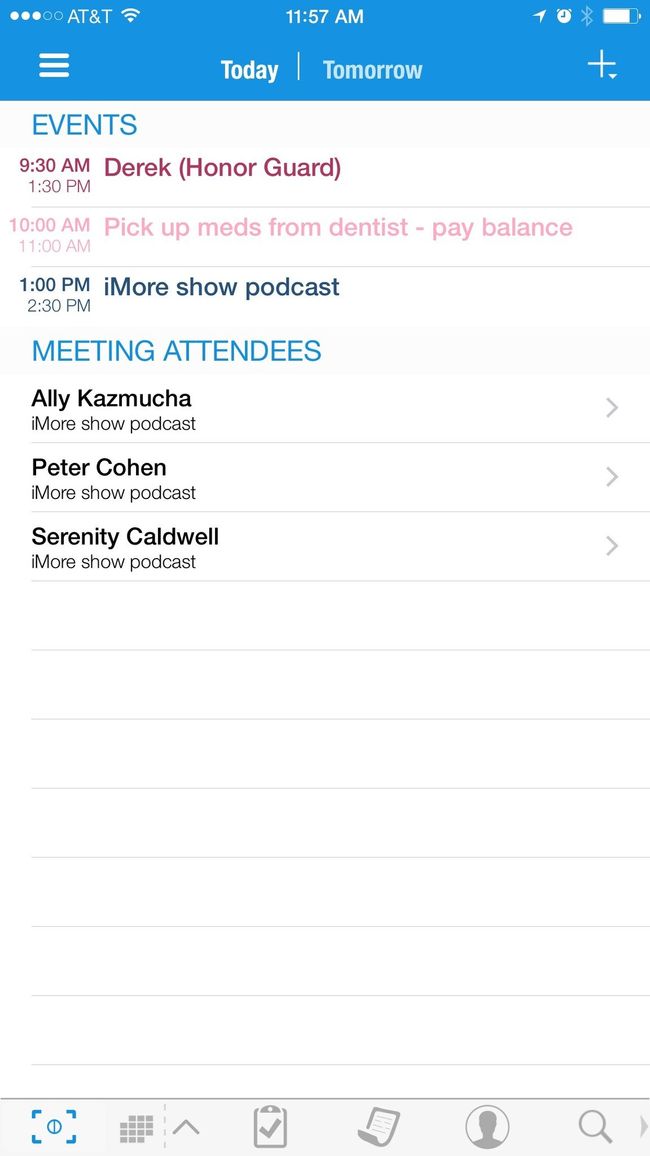Viewport: 650px width, 1156px height.
Task: Open the calendar grid view
Action: 136,1128
